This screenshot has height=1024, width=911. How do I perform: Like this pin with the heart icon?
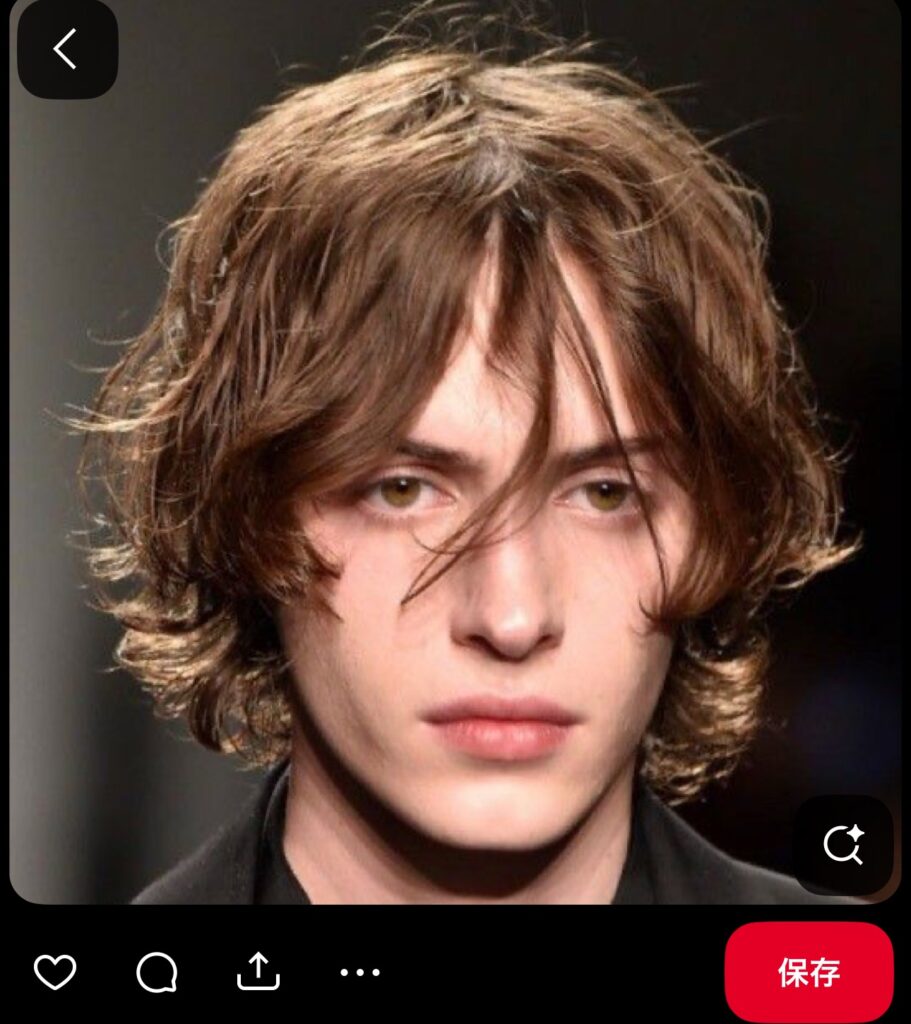tap(55, 971)
